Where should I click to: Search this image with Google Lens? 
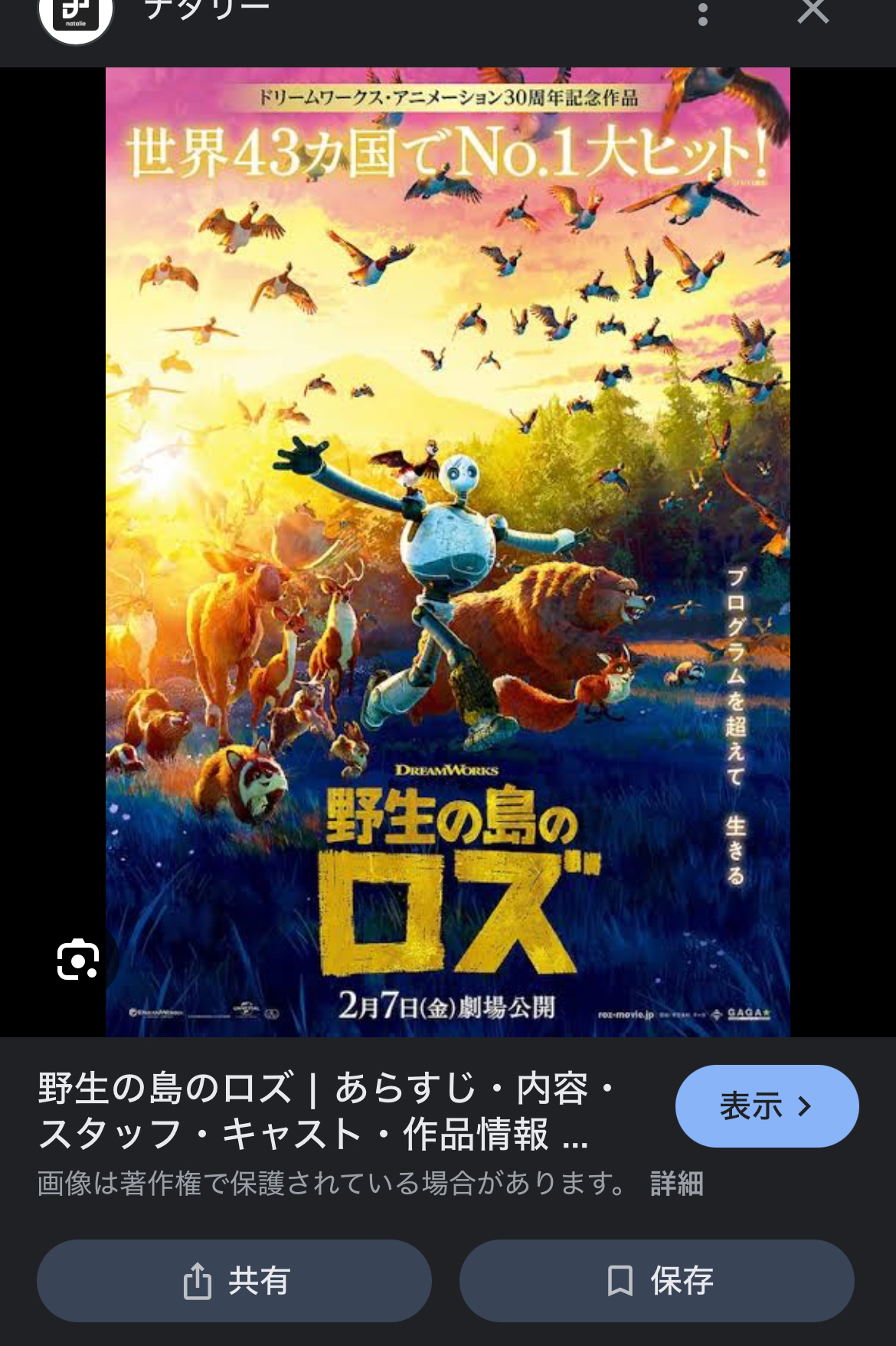tap(78, 959)
